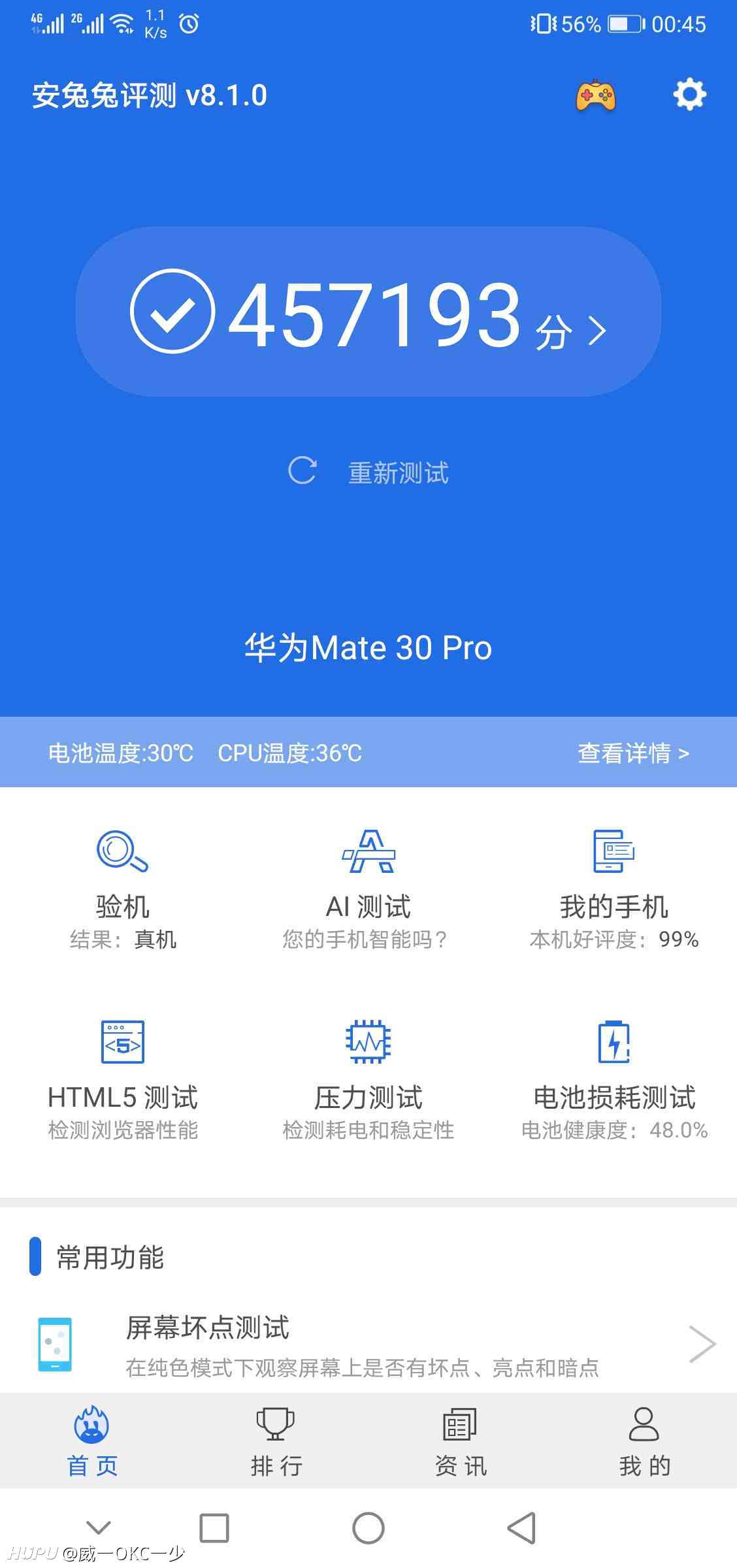Switch to the 排行 tab
This screenshot has height=1568, width=737.
276,1443
